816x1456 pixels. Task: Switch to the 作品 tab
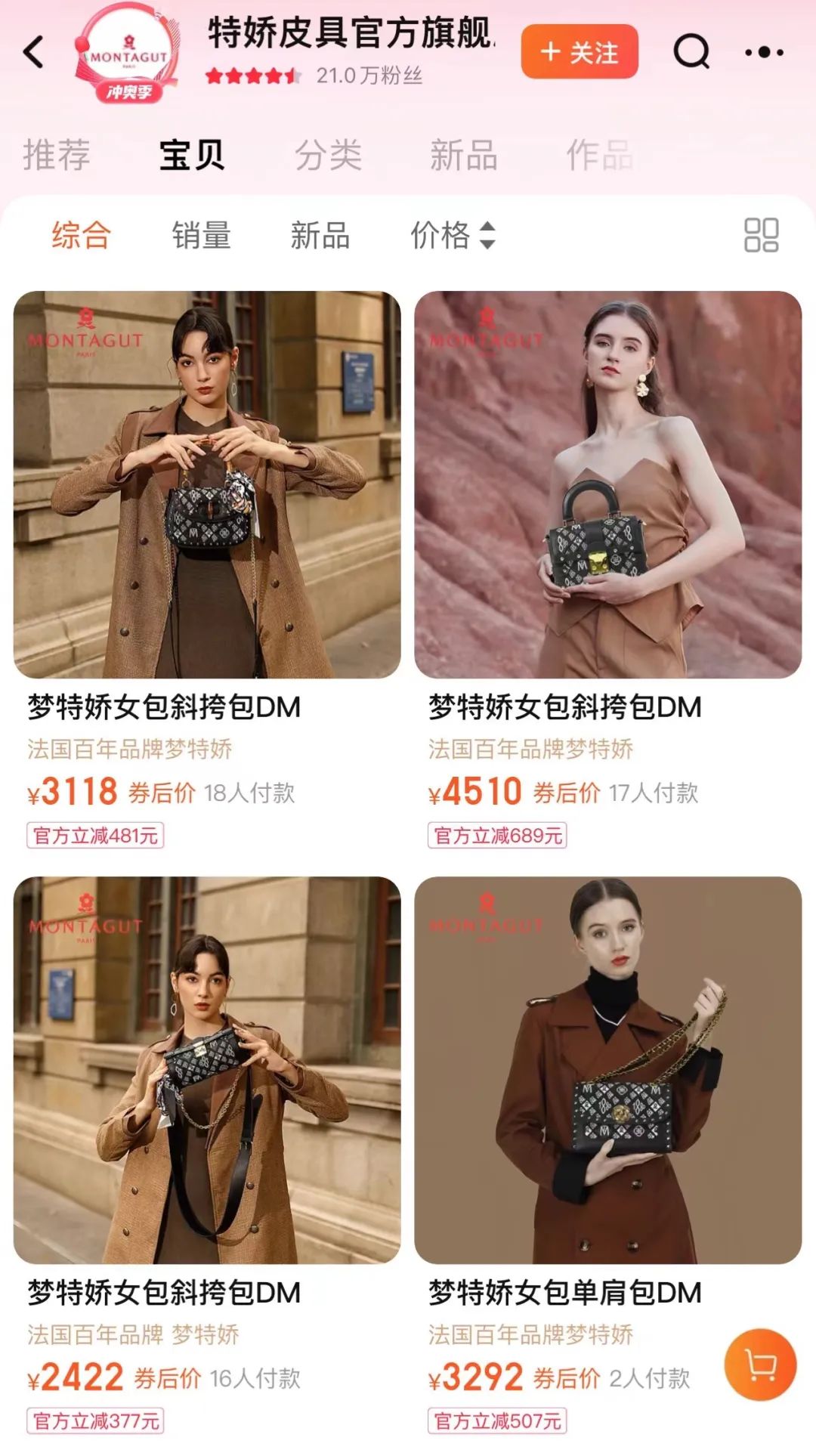tap(600, 155)
